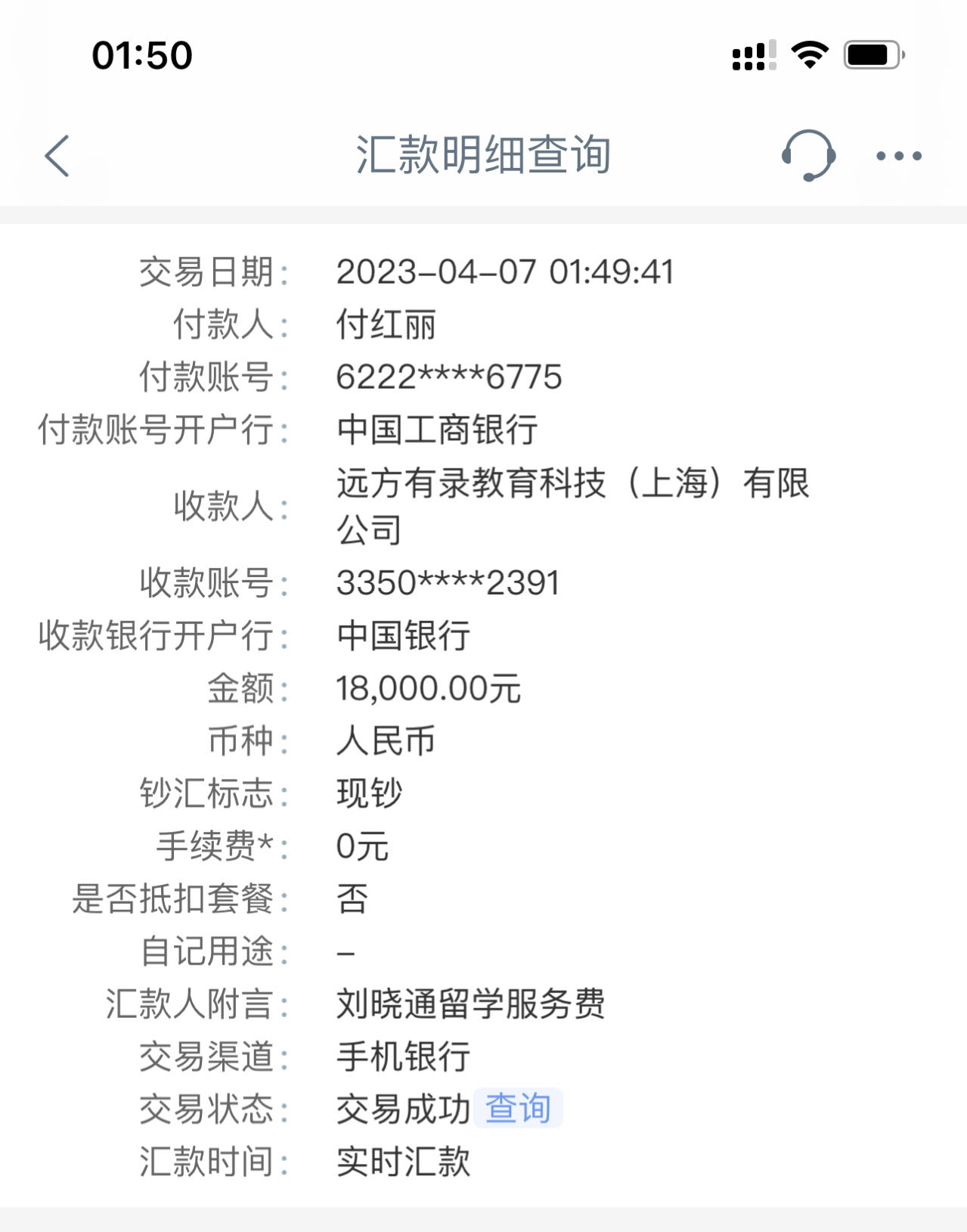
Task: Open the three-dot overflow menu
Action: pos(898,156)
